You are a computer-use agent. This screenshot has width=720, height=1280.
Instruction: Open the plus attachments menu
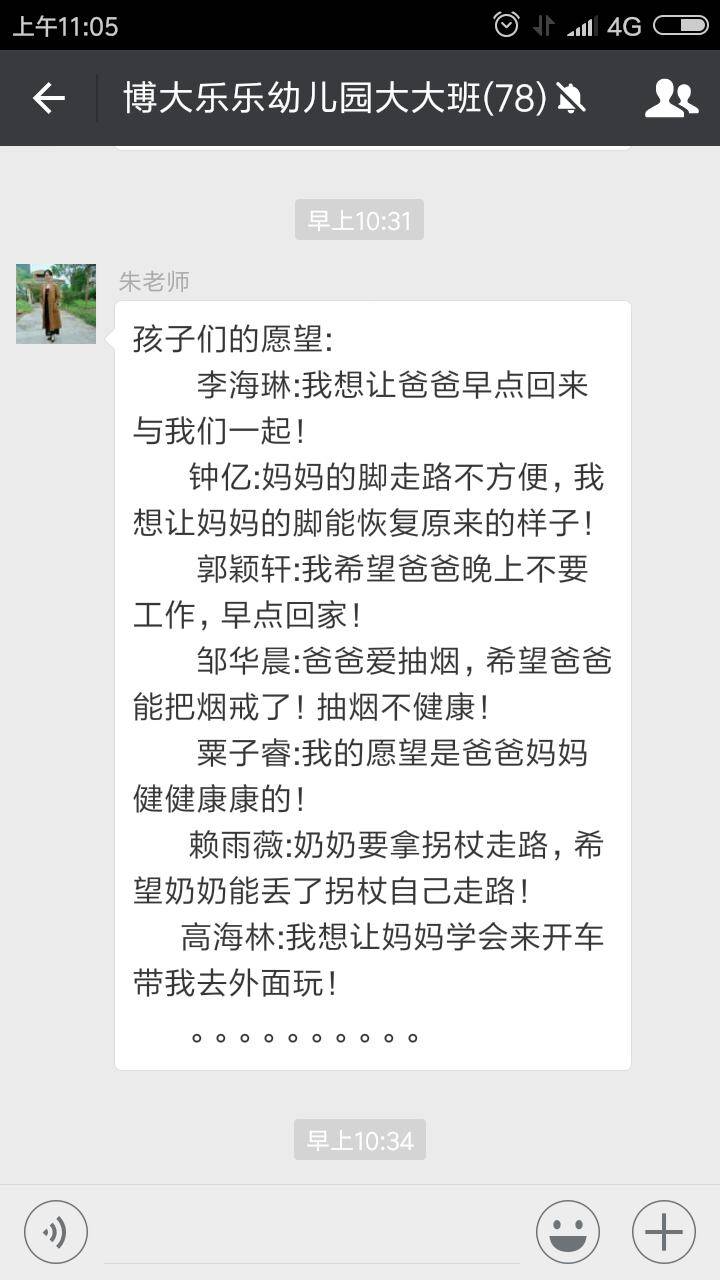[663, 1232]
